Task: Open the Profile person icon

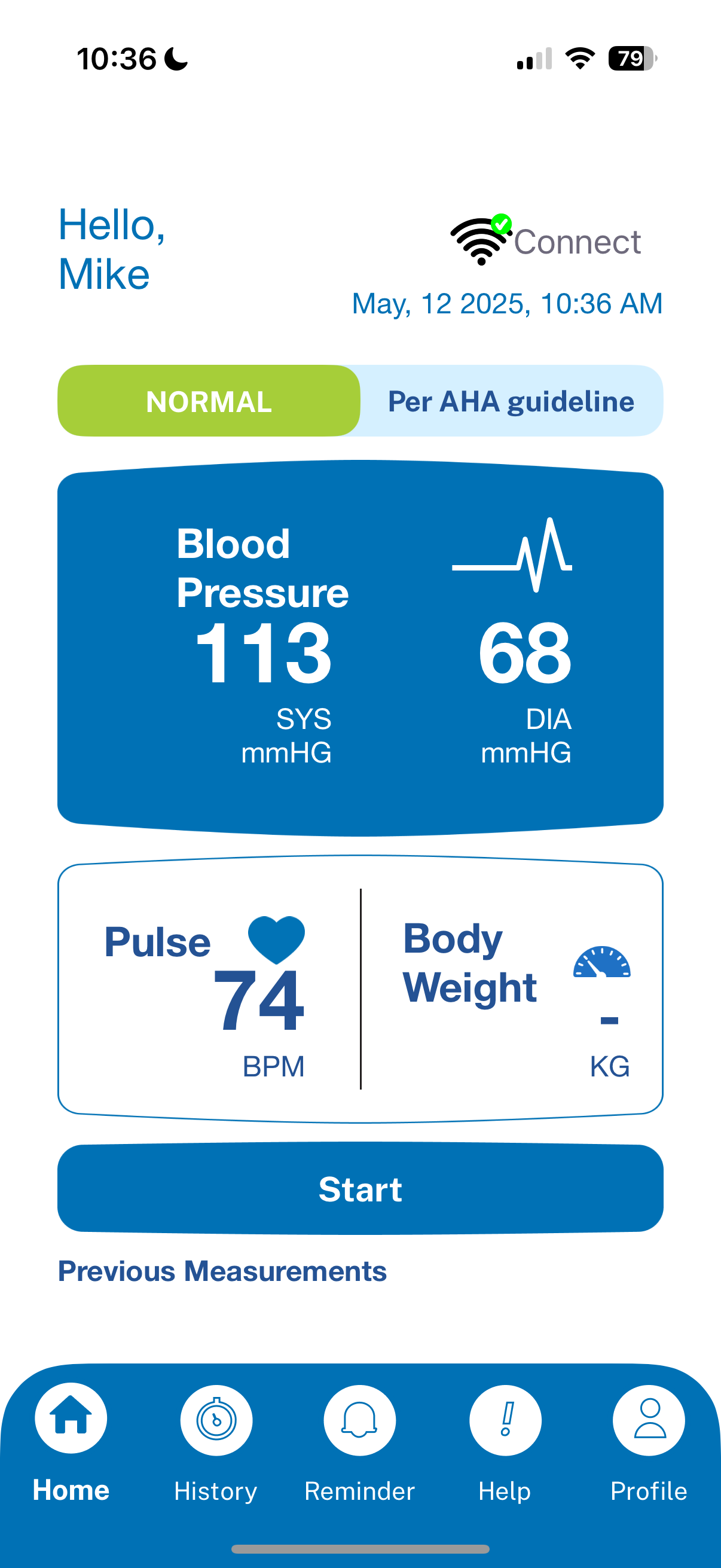Action: [x=649, y=1420]
